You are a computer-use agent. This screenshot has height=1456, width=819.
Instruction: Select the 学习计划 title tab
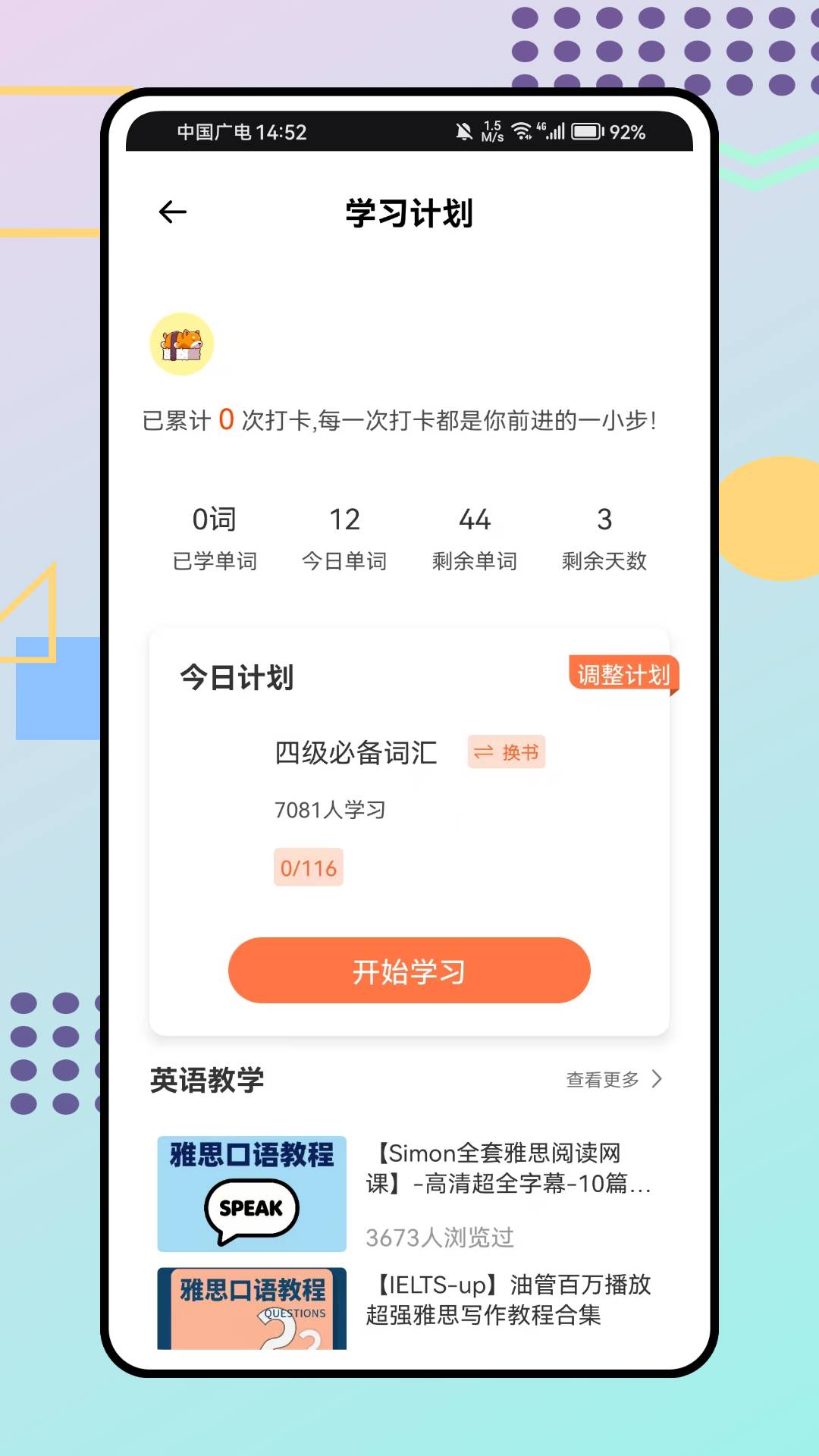(x=409, y=214)
